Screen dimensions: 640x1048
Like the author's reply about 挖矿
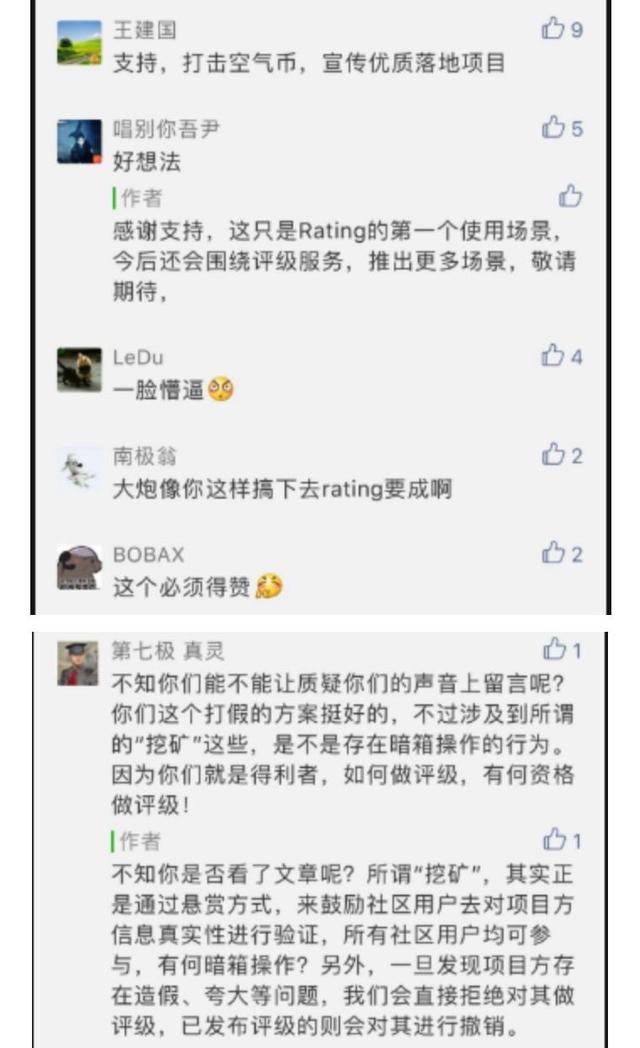coord(554,839)
